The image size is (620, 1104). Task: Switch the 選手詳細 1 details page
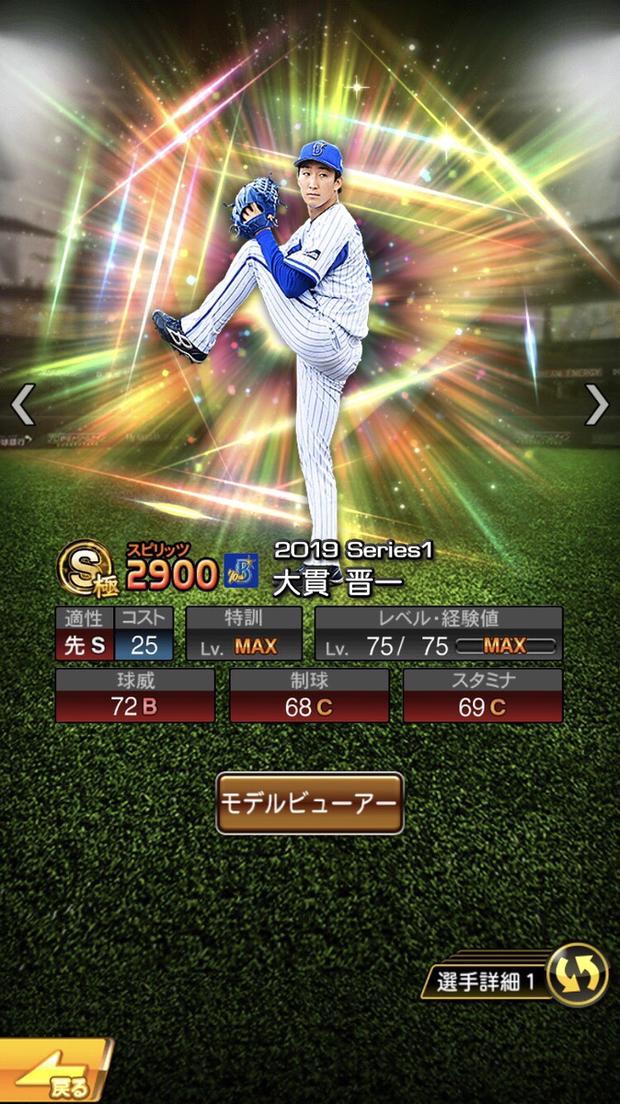click(x=577, y=975)
